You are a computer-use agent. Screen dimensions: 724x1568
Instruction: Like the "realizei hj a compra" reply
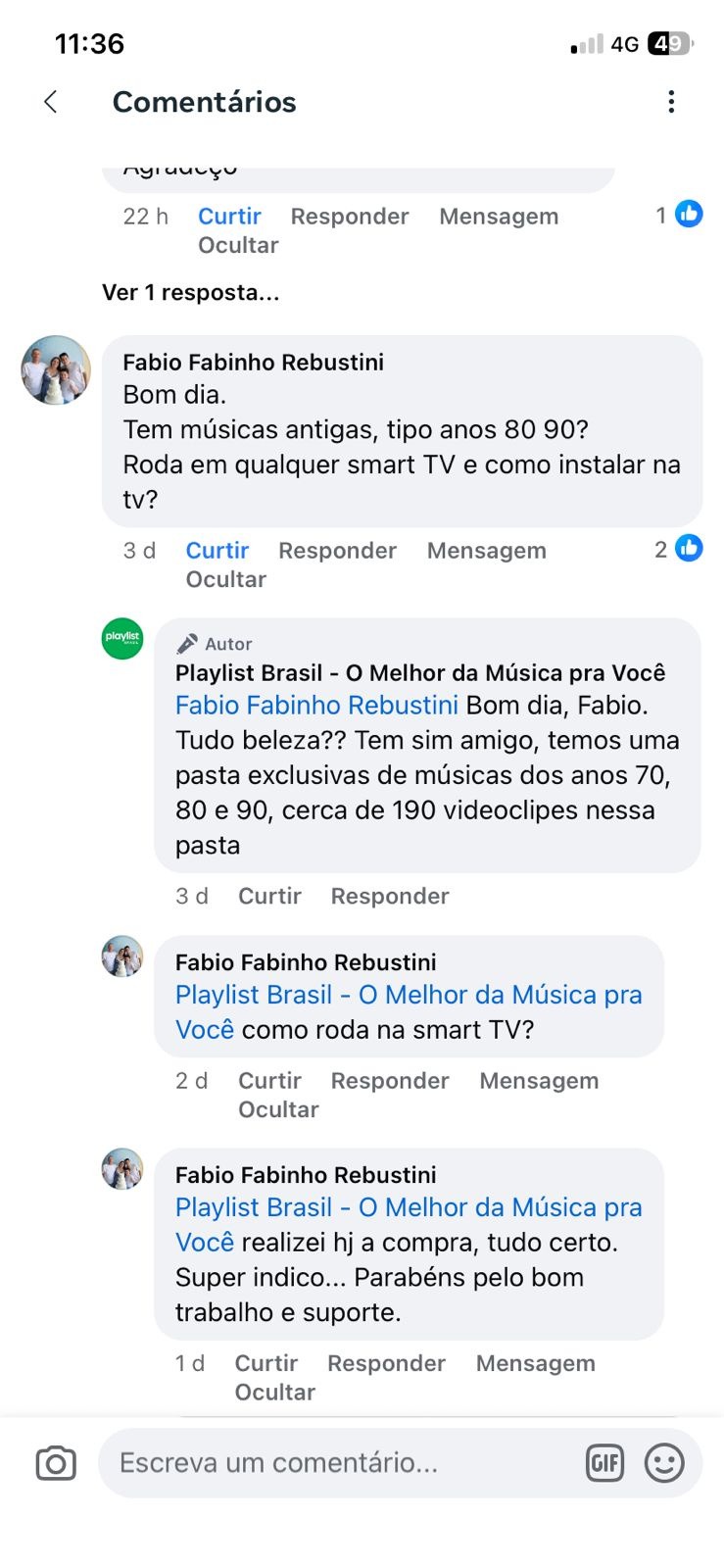(x=265, y=1363)
